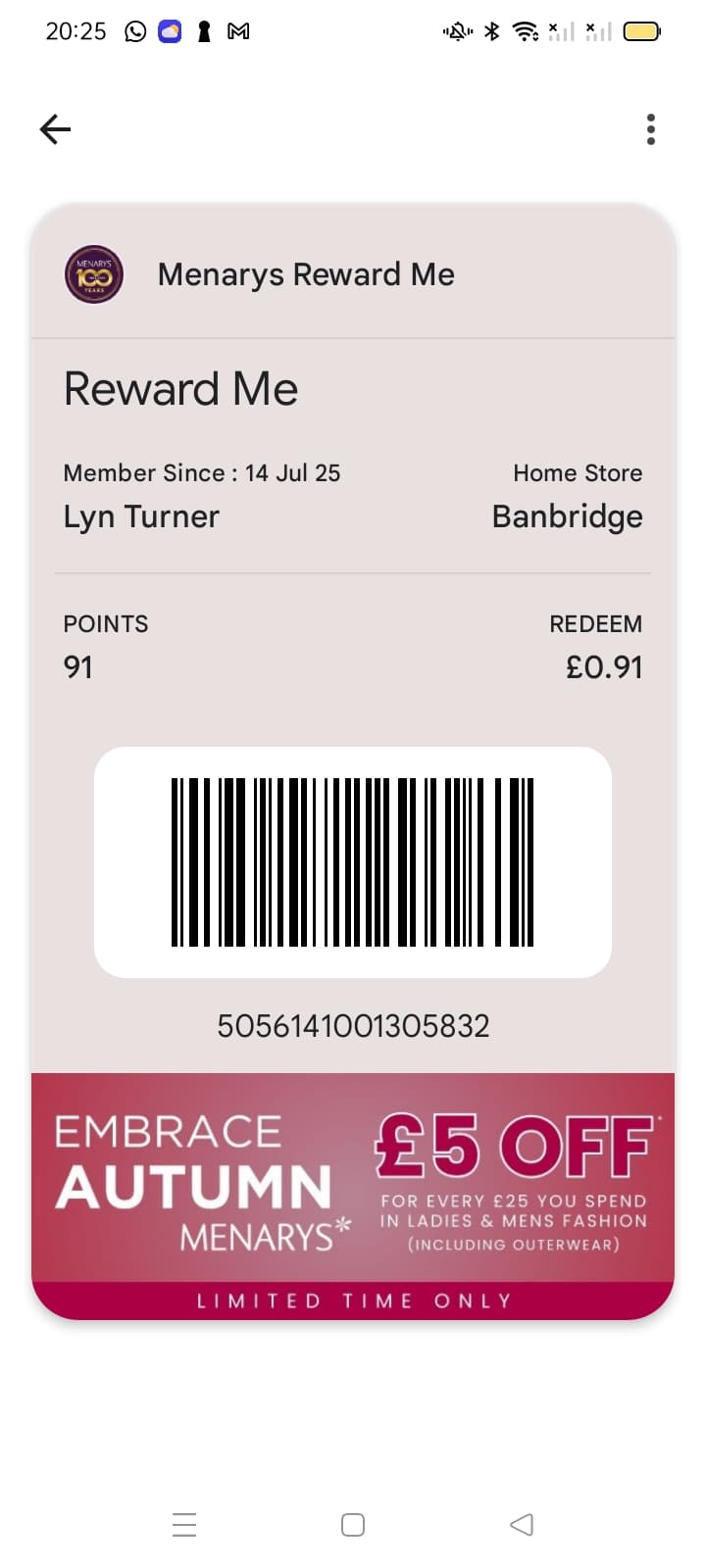Viewport: 706px width, 1568px height.
Task: Select the card number 5056141001305832
Action: (x=353, y=1025)
